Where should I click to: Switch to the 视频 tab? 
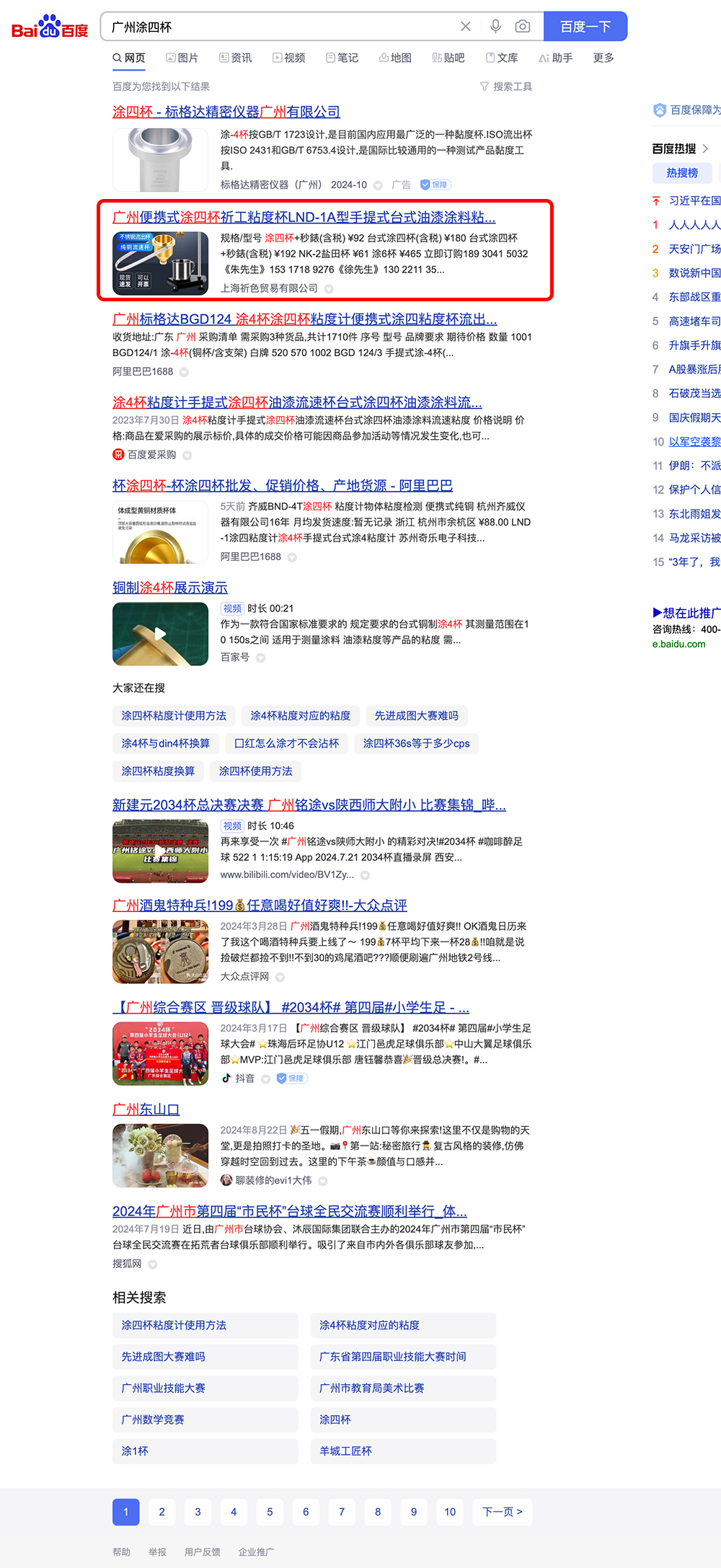(288, 58)
